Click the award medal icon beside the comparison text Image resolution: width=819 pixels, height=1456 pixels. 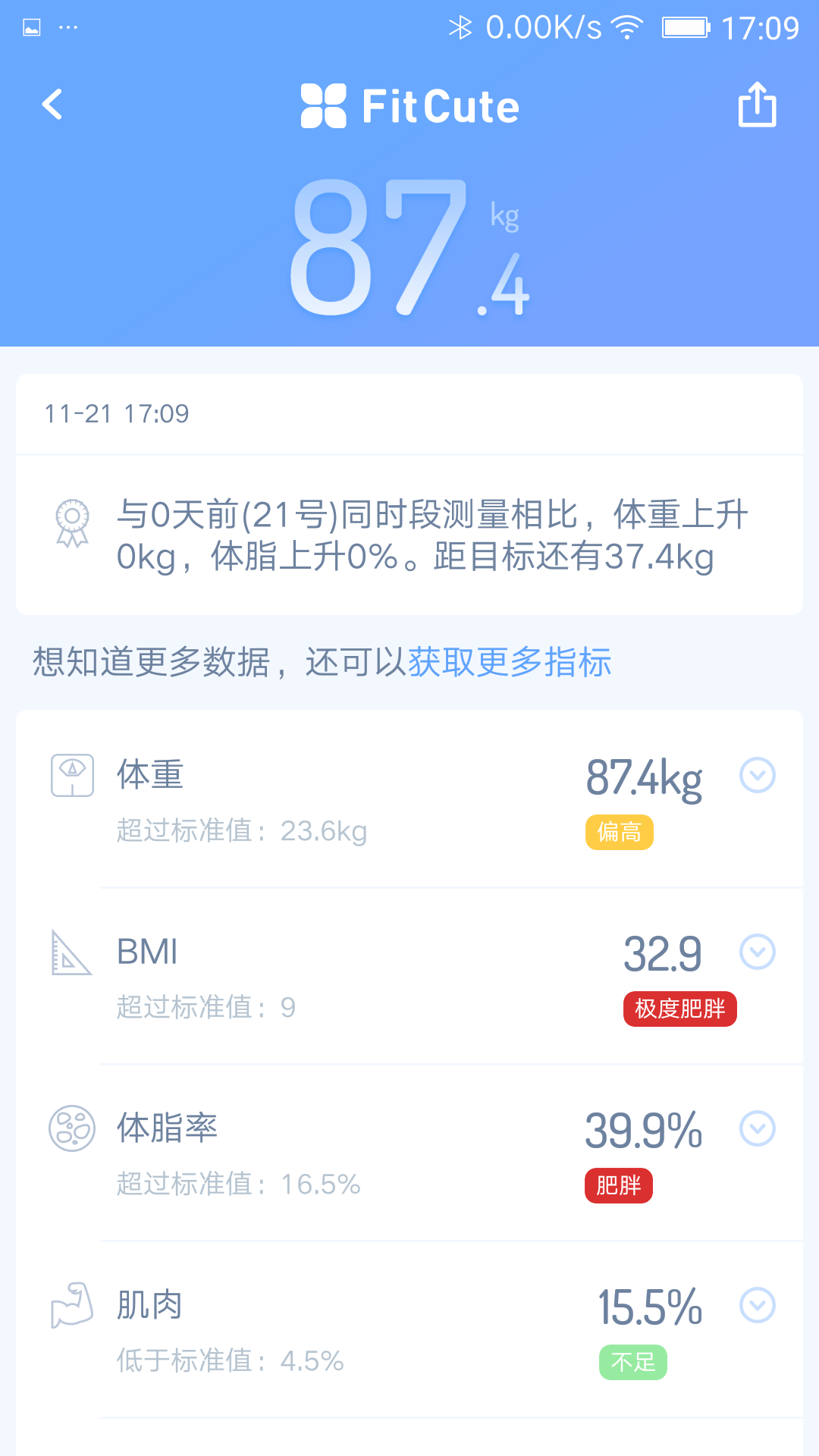[73, 523]
